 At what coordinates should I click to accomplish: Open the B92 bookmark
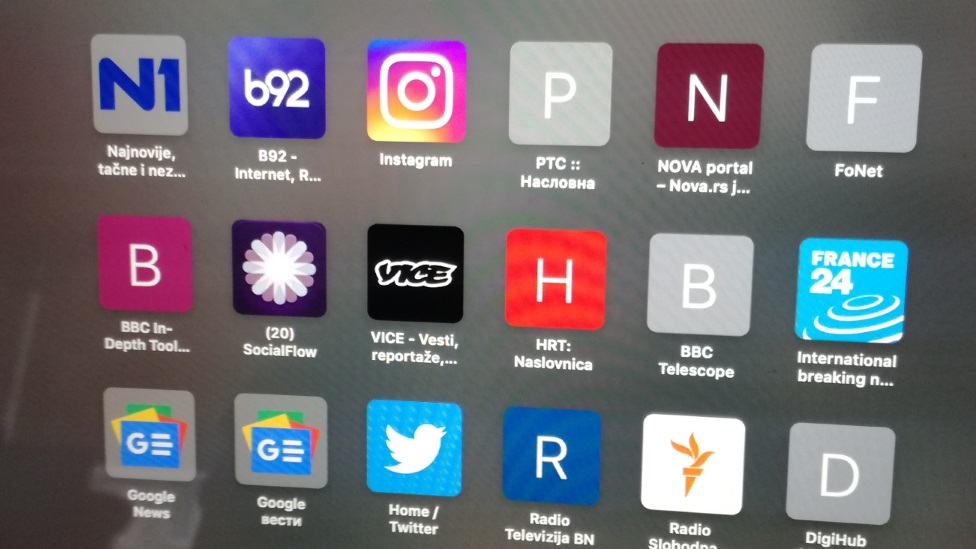pos(277,88)
